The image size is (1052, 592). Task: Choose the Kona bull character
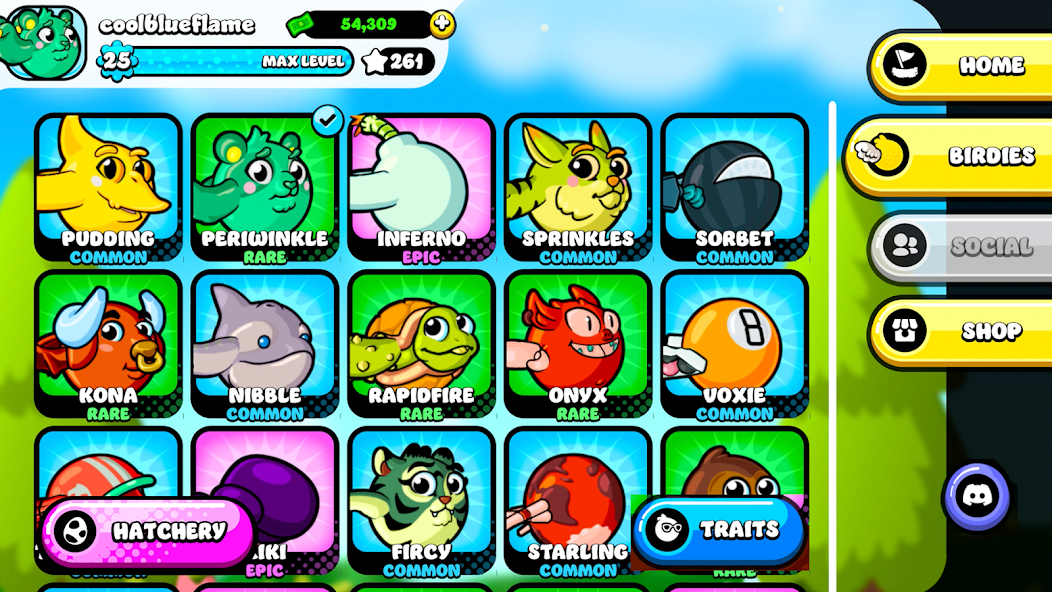108,342
